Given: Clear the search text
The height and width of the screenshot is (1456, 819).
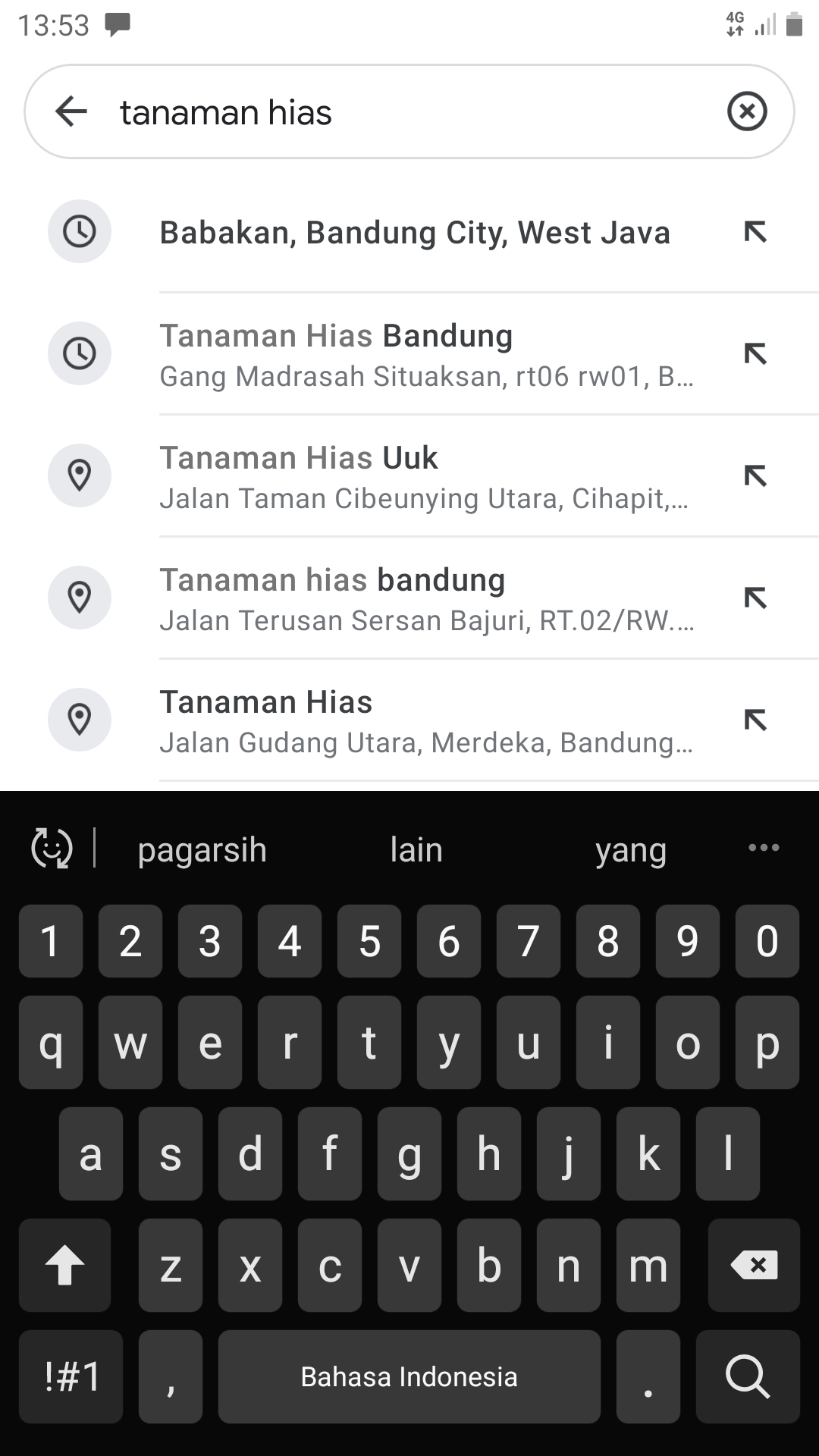Looking at the screenshot, I should point(747,111).
